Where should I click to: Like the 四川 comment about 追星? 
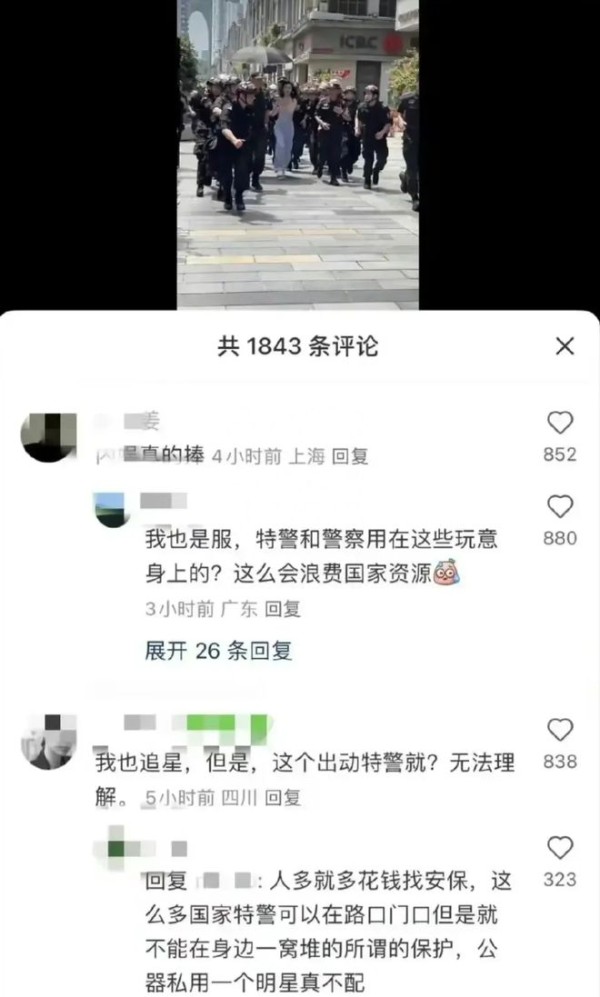tap(560, 731)
